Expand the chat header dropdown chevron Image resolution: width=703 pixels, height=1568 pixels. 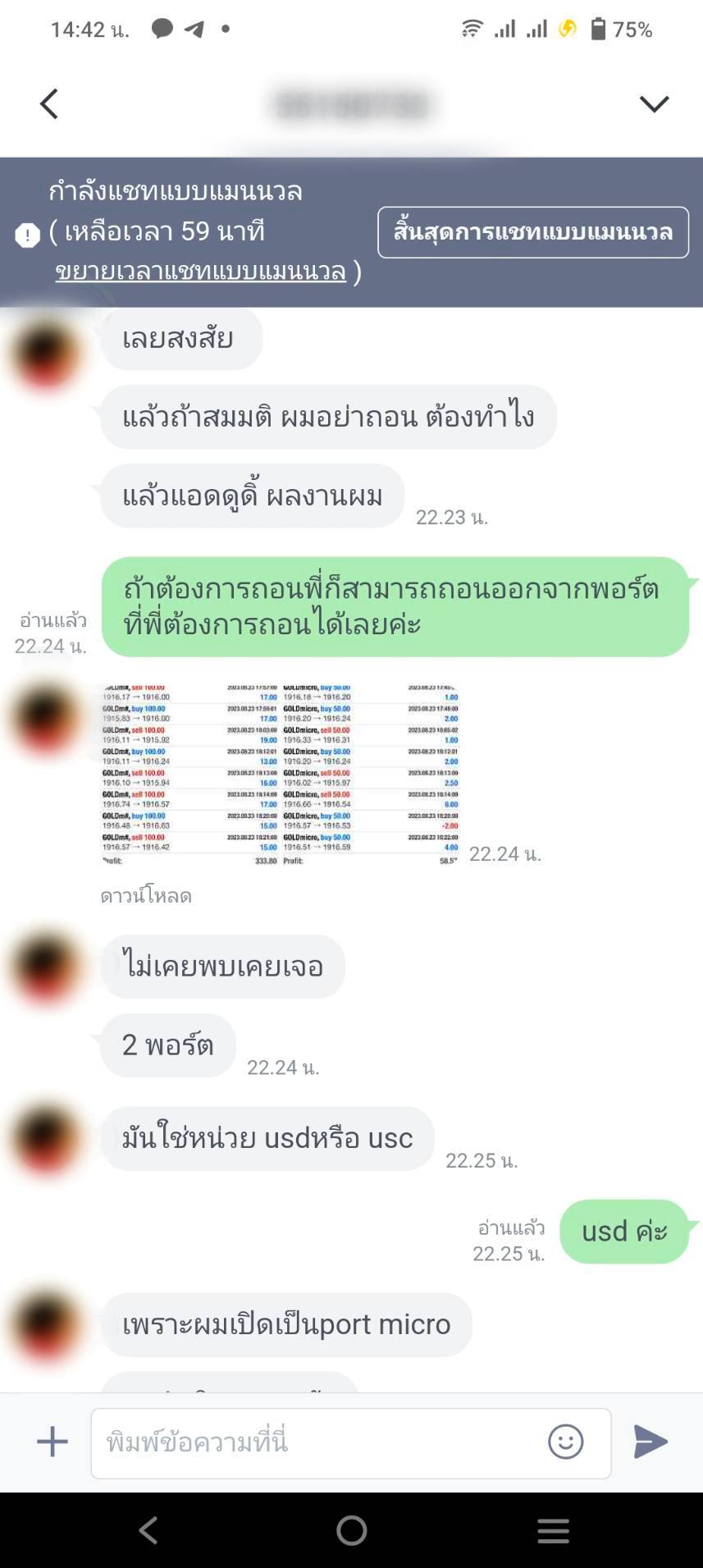click(x=654, y=104)
